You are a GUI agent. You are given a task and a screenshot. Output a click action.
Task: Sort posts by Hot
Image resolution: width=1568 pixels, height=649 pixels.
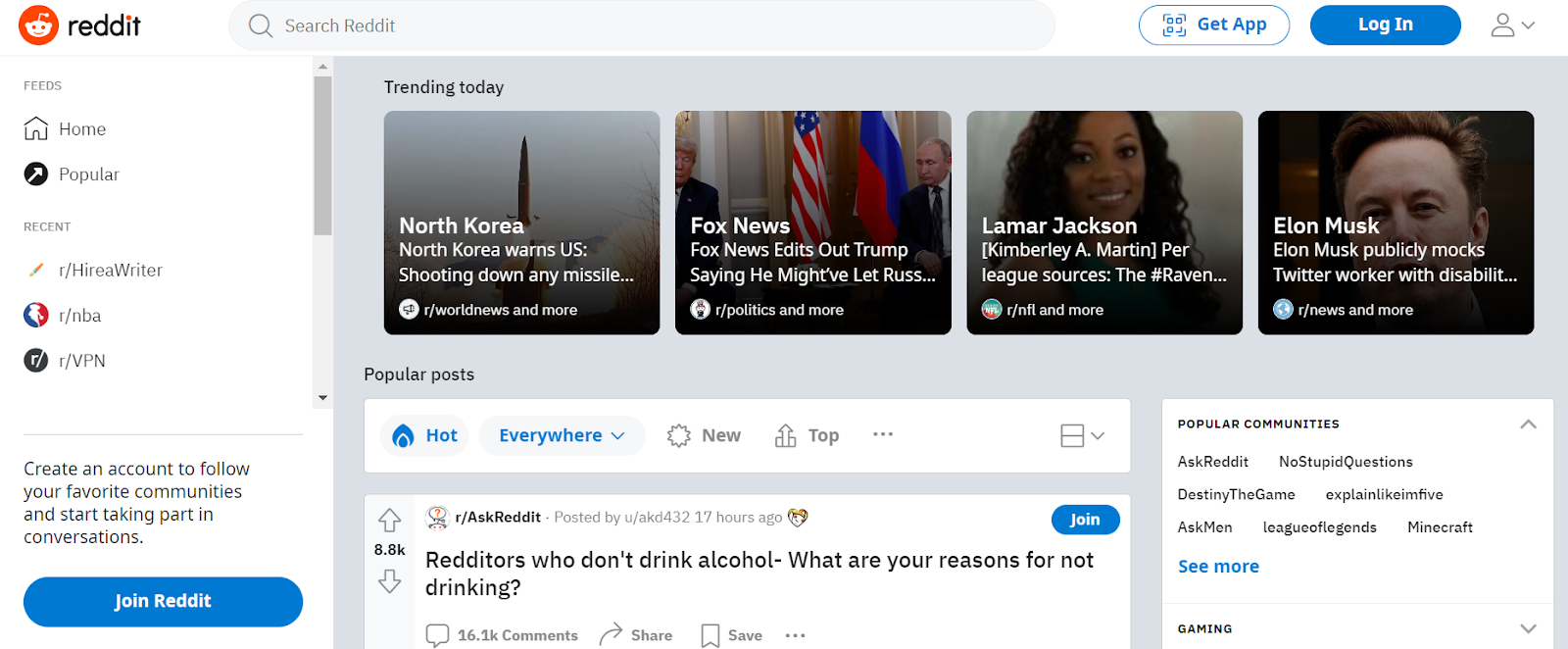425,436
